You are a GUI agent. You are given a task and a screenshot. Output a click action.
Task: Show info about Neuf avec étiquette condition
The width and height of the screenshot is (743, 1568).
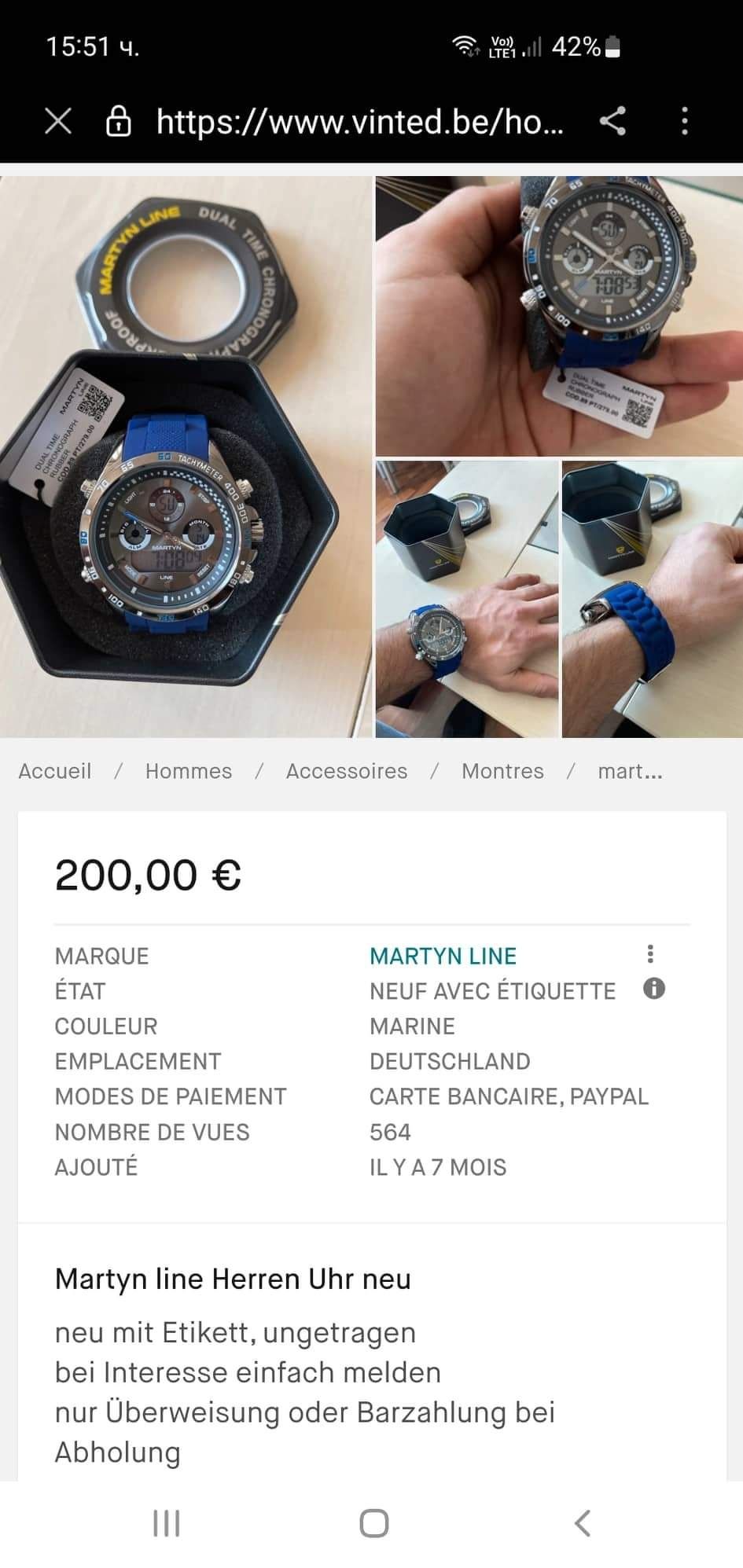(x=654, y=989)
